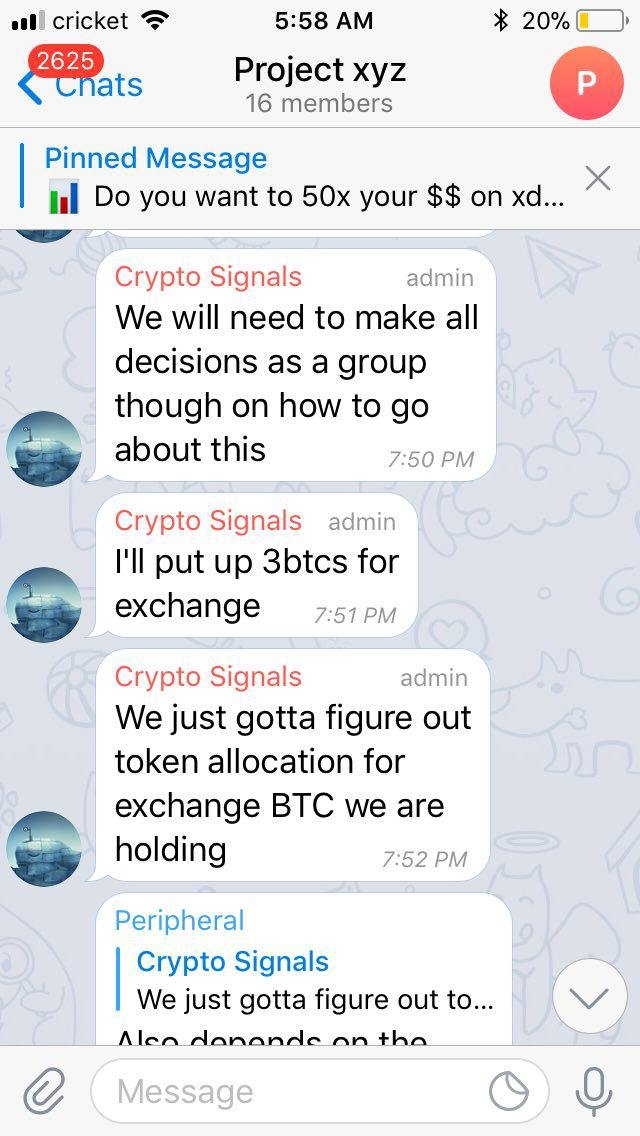Image resolution: width=640 pixels, height=1136 pixels.
Task: Record a voice message with microphone
Action: pyautogui.click(x=594, y=1091)
